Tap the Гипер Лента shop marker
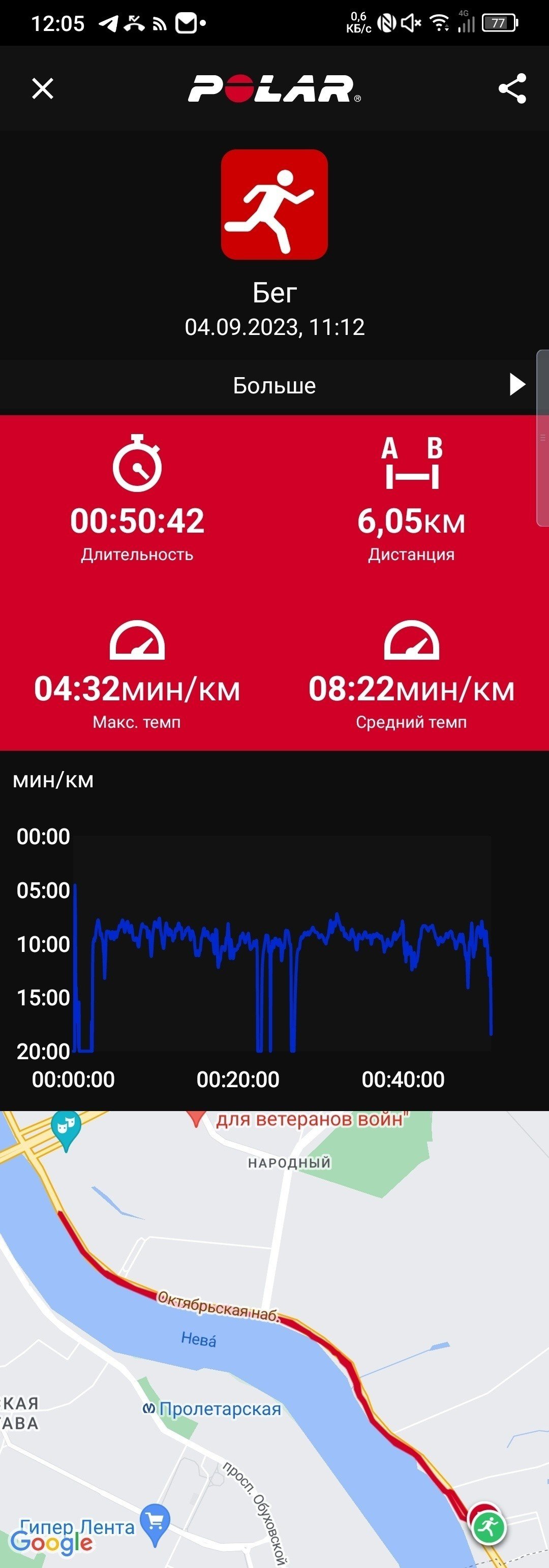 tap(155, 1522)
